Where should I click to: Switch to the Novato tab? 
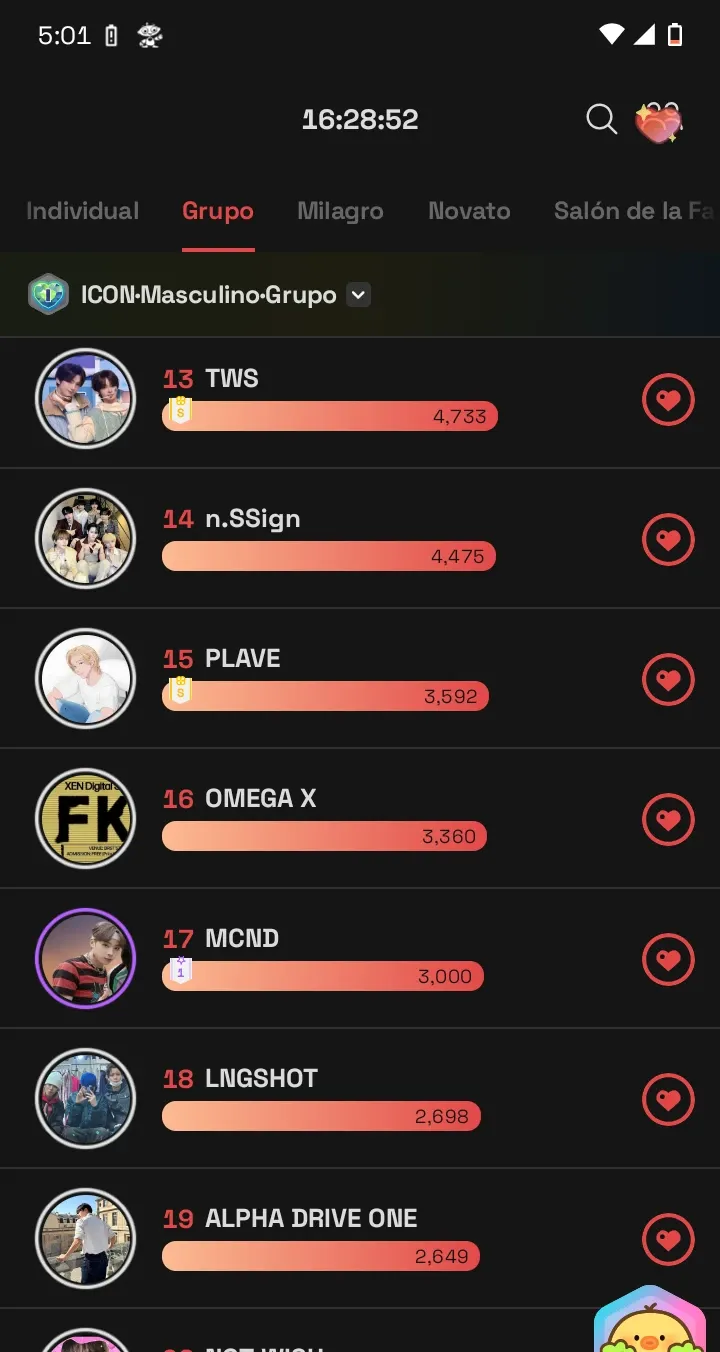pos(469,211)
